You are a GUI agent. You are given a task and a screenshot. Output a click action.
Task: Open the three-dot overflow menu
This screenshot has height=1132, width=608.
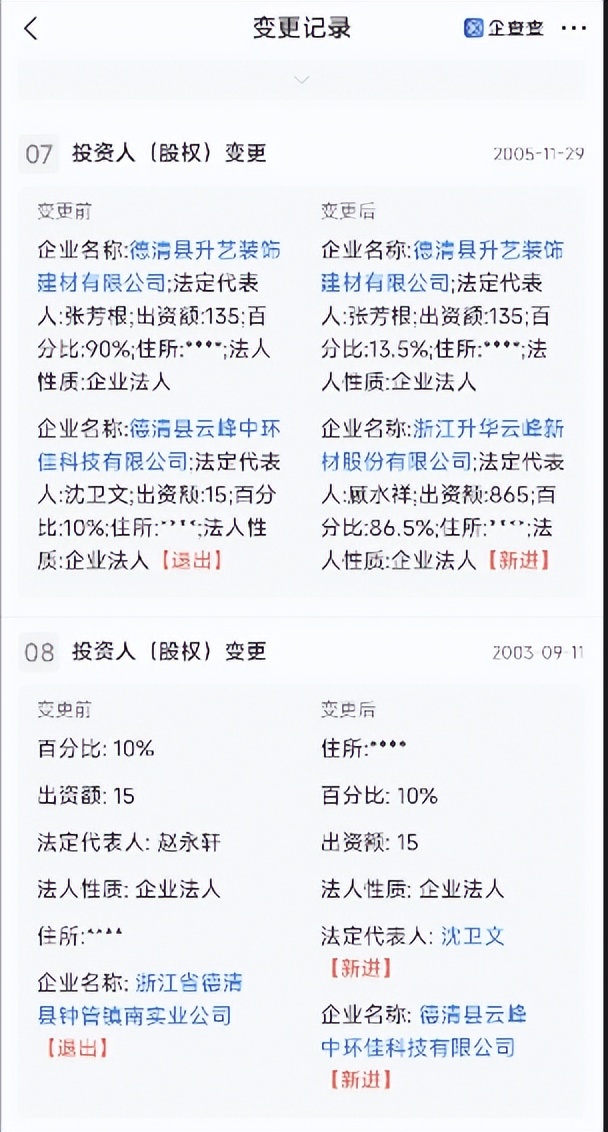[x=574, y=28]
